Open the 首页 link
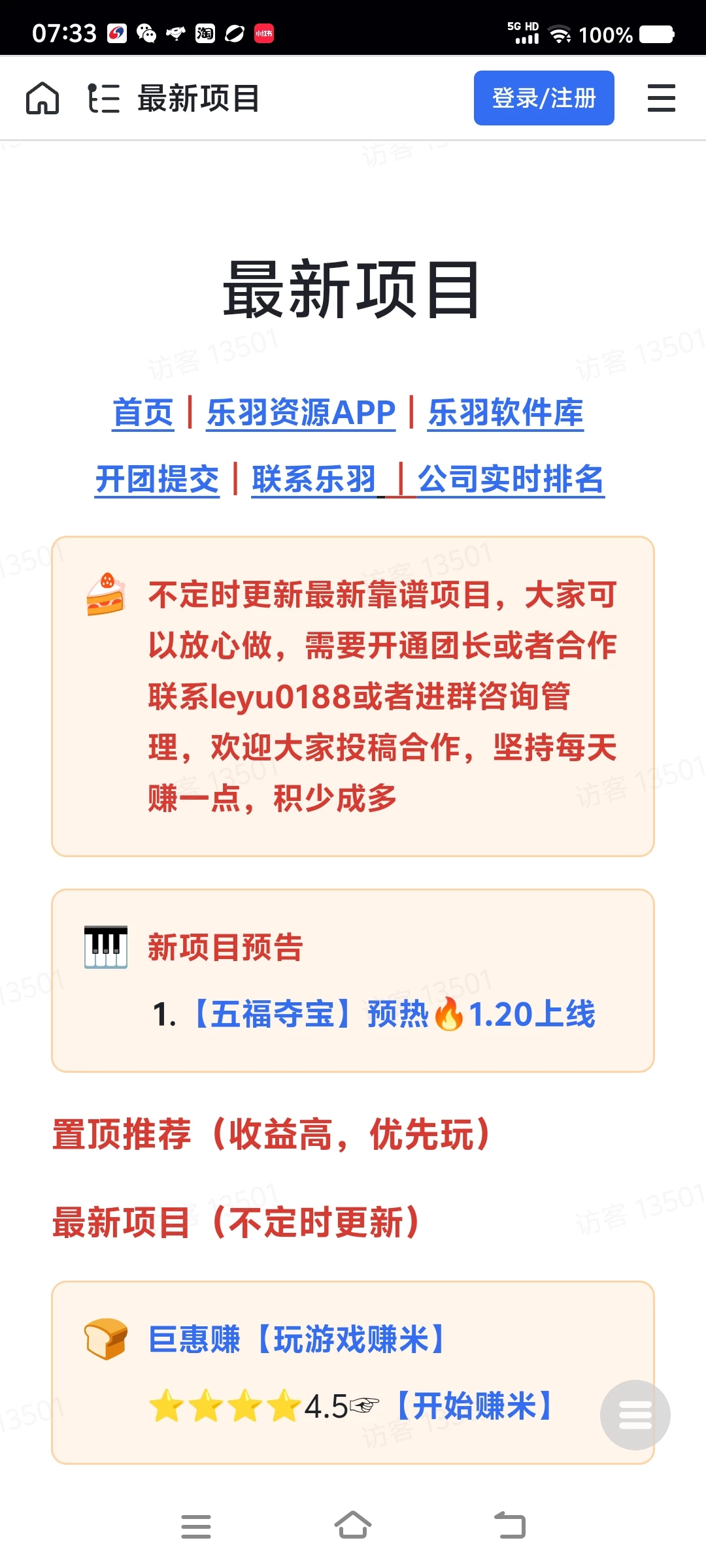The image size is (706, 1568). click(143, 413)
